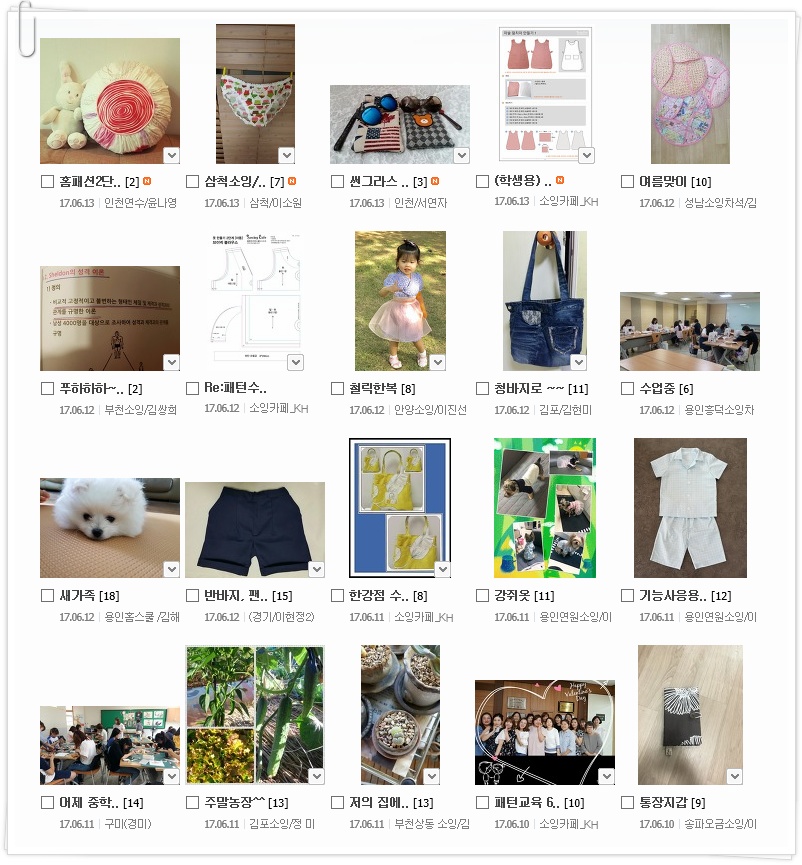Check the box beside 수업중

[628, 389]
